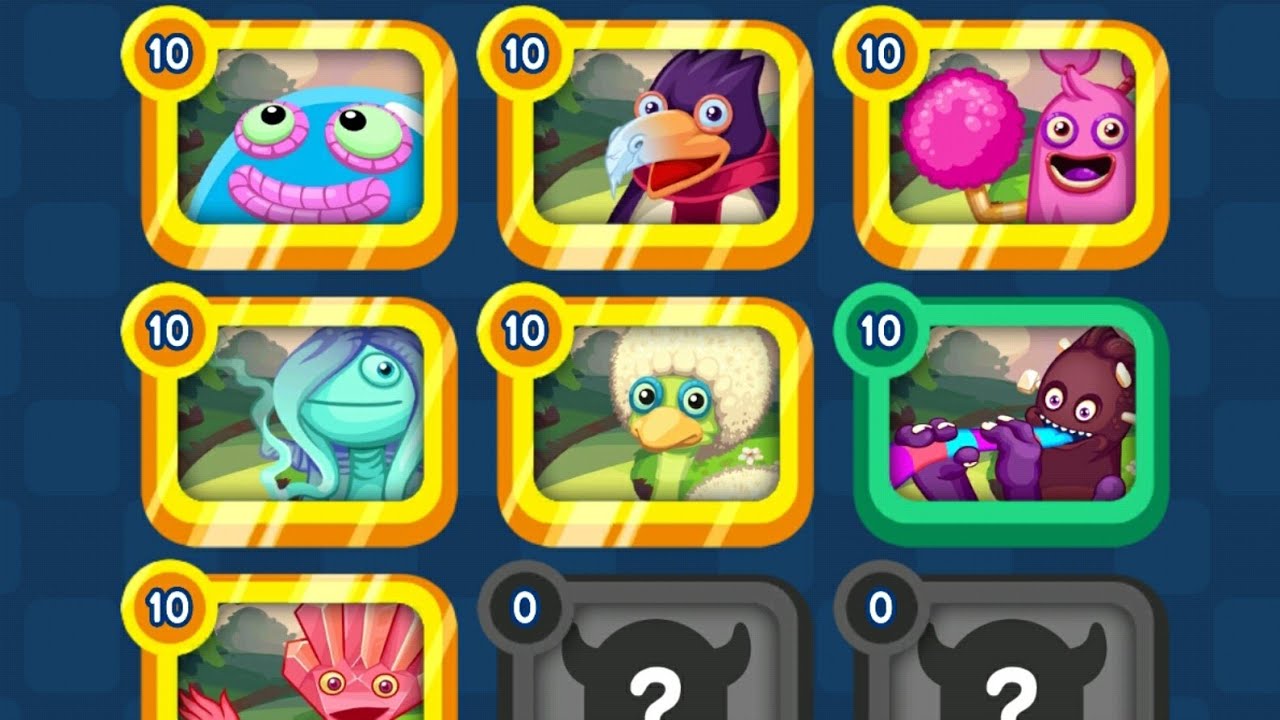Screen dimensions: 1280x720
Task: Tap the teal ghost-haired monster card
Action: 300,415
